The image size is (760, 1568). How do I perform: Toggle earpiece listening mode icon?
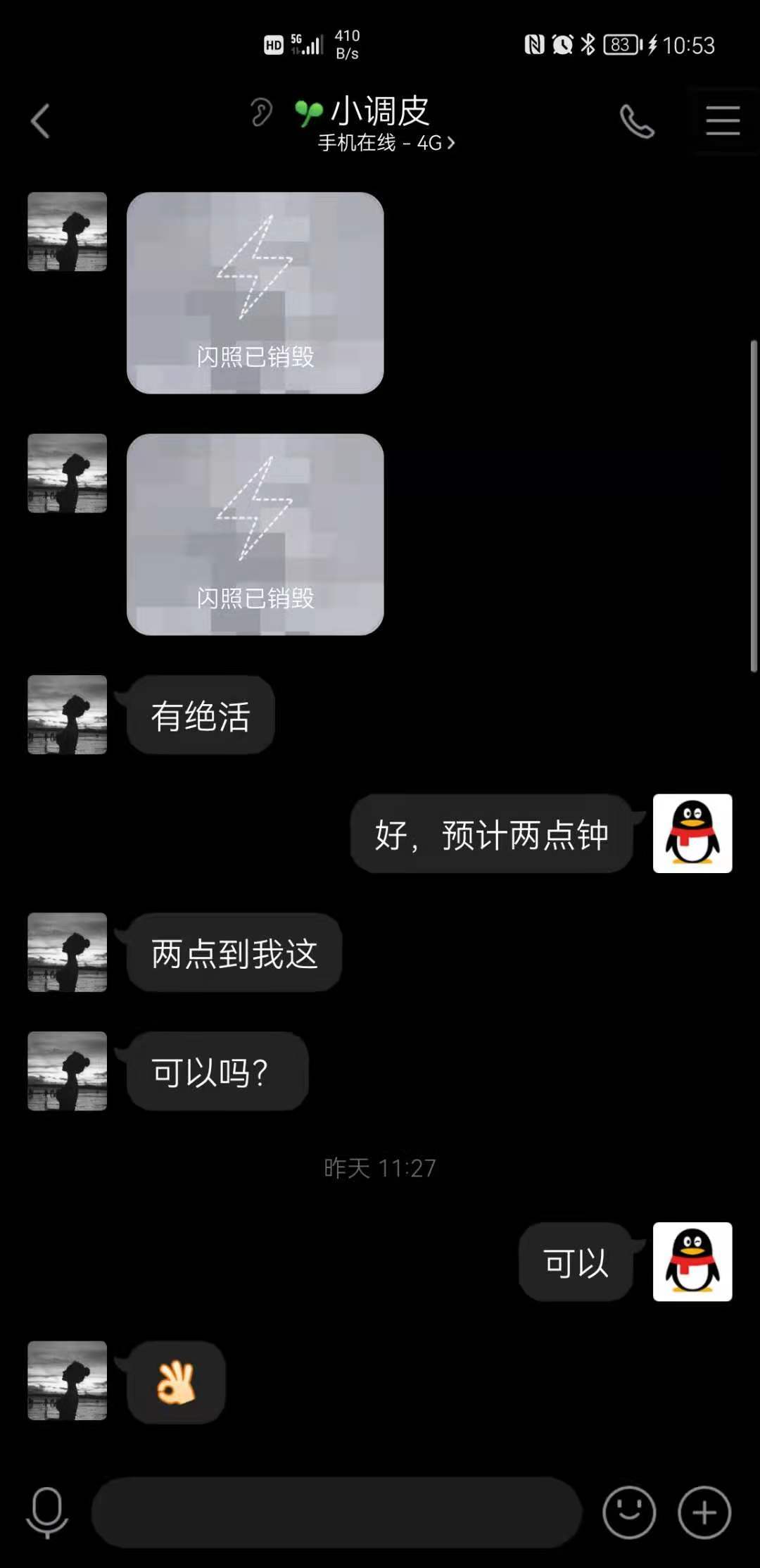[x=261, y=112]
